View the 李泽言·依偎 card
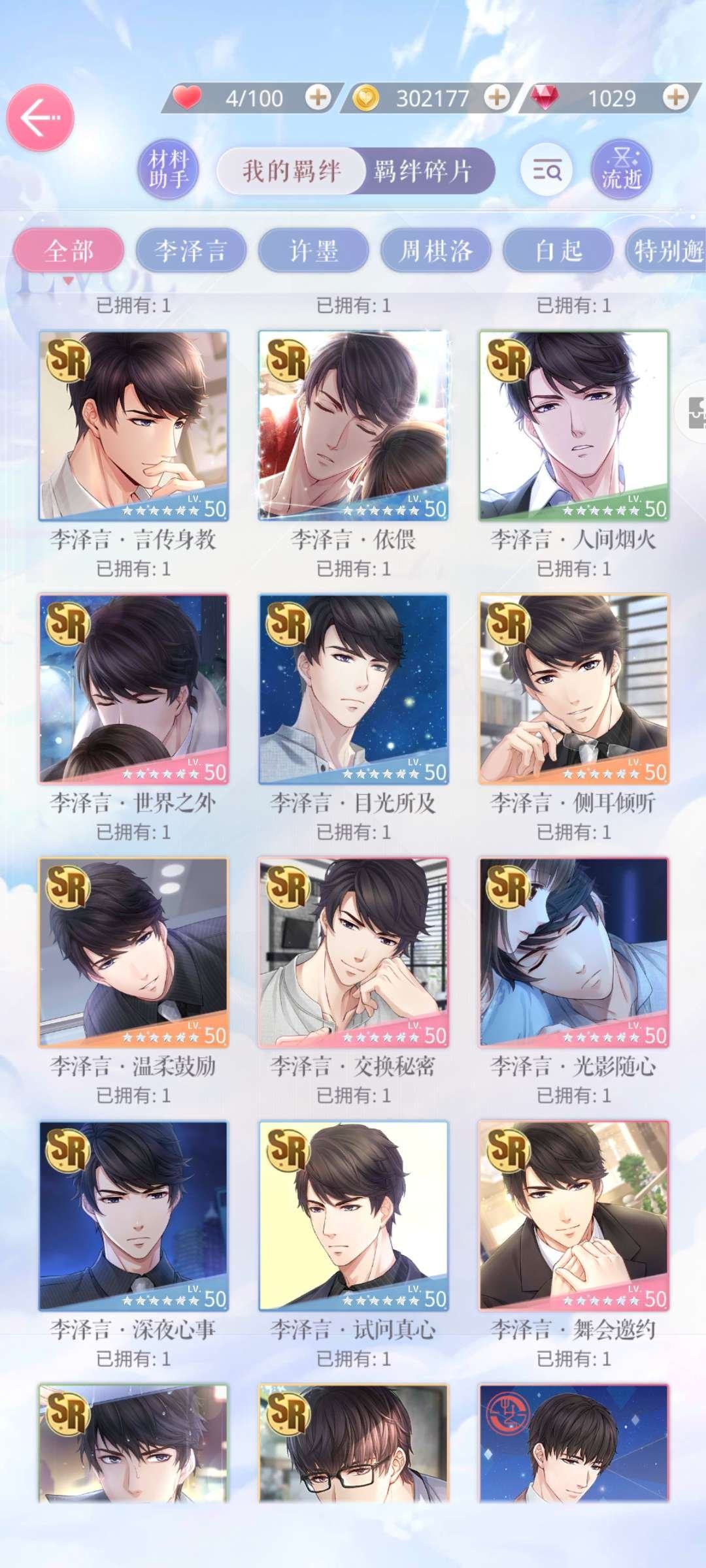This screenshot has width=706, height=1568. click(x=353, y=425)
